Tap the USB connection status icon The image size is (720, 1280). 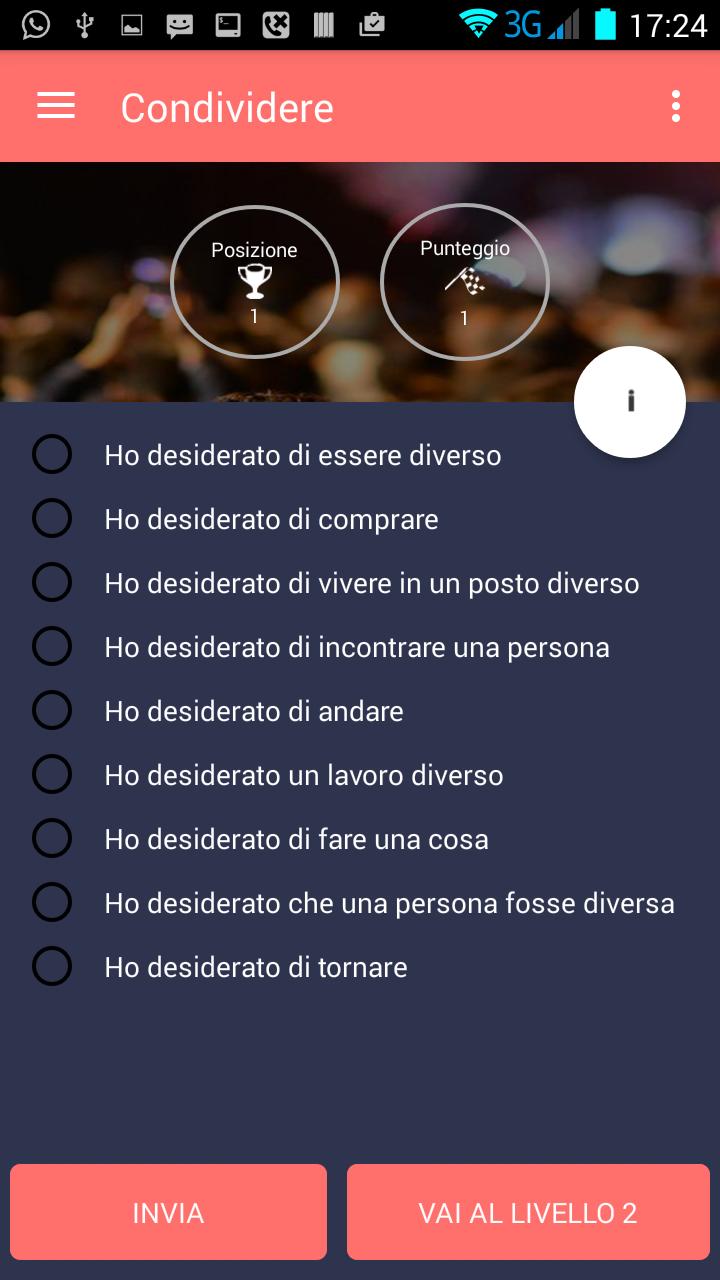tap(86, 24)
